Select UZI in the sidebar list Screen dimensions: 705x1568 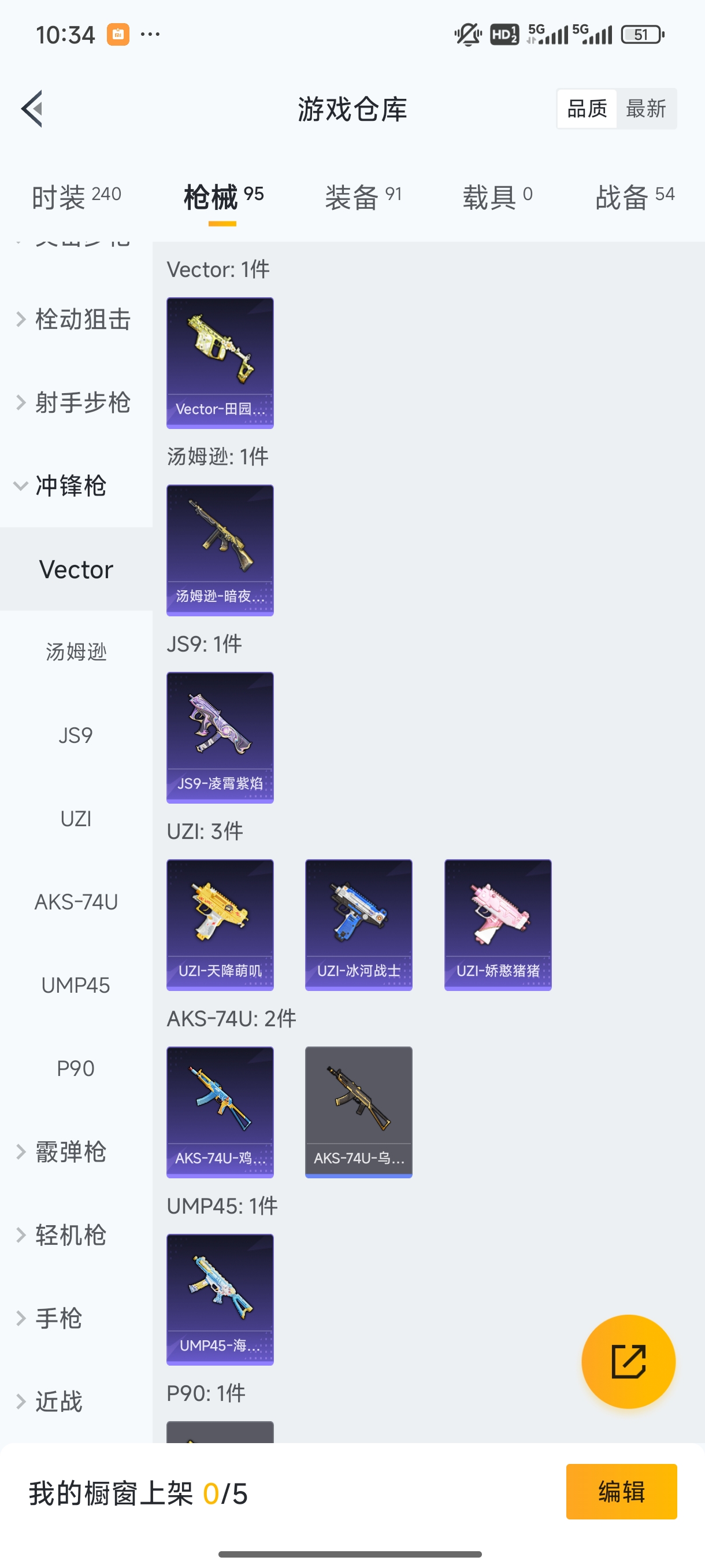coord(76,818)
